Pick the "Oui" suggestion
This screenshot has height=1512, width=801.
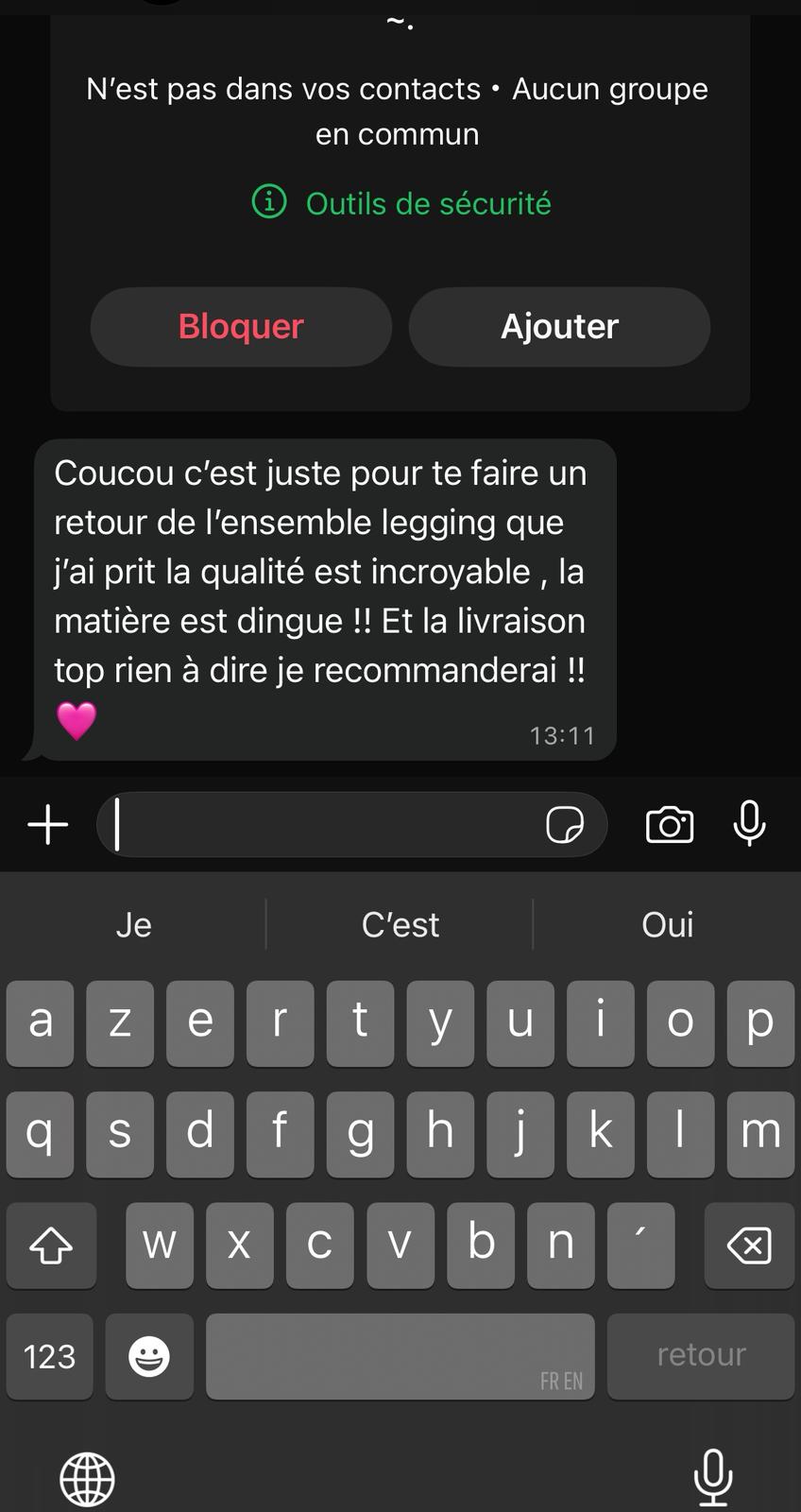pos(668,924)
